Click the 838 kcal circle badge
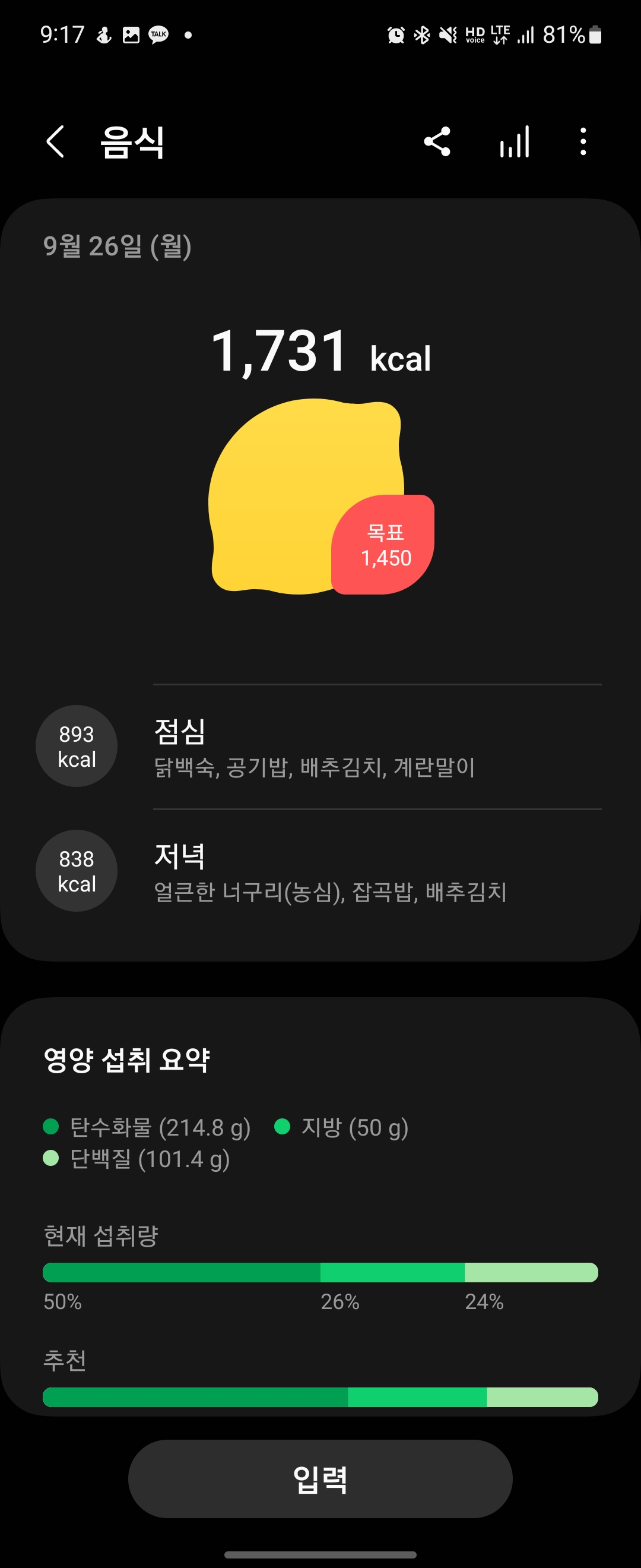Screen dimensions: 641x1568 click(x=76, y=871)
